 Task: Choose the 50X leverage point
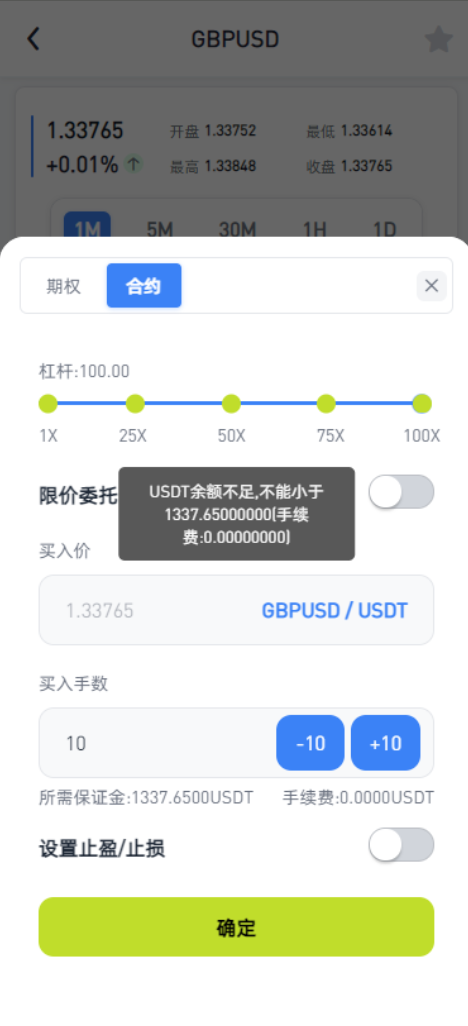coord(231,404)
